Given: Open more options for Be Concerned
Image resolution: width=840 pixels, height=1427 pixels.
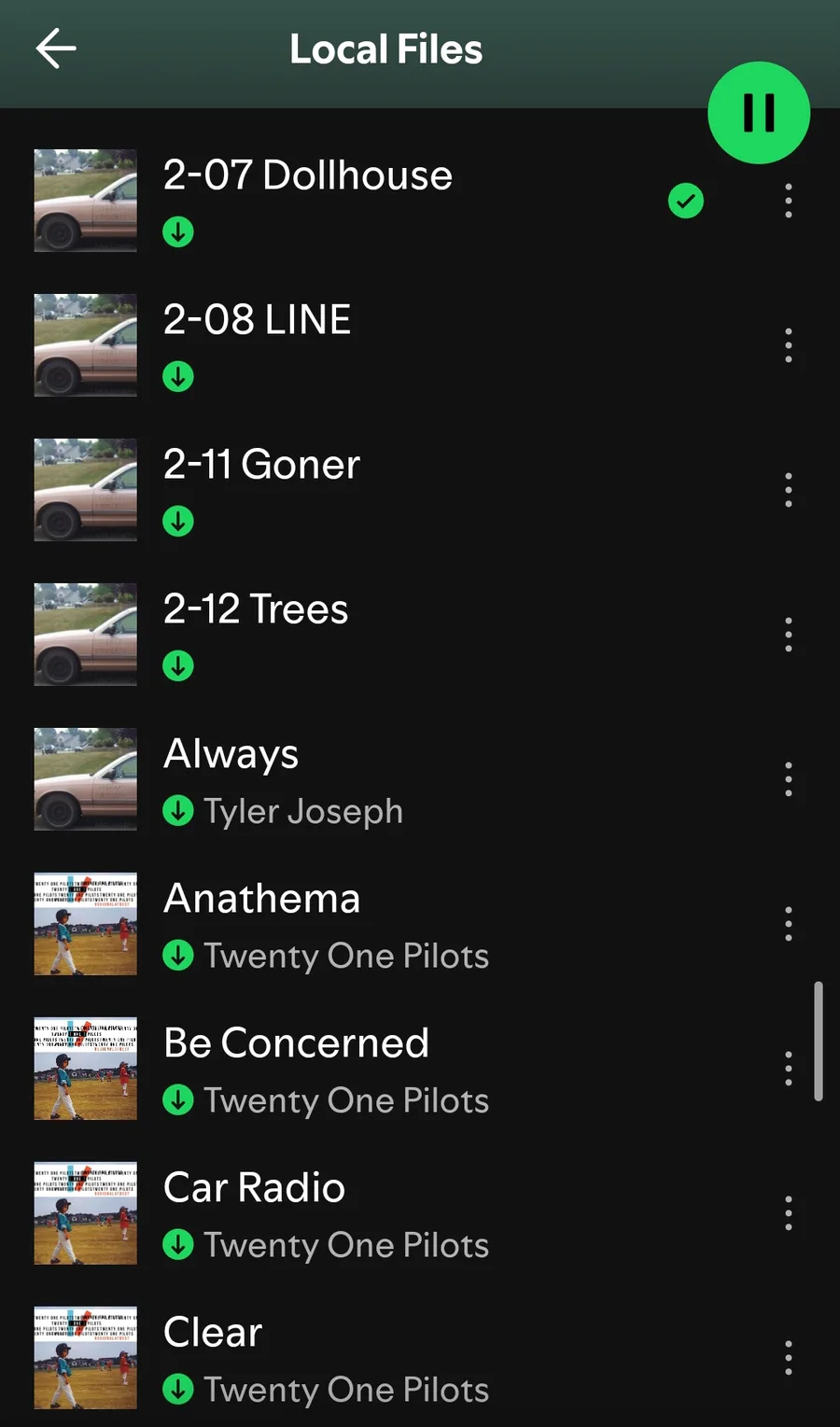Looking at the screenshot, I should pos(789,1069).
